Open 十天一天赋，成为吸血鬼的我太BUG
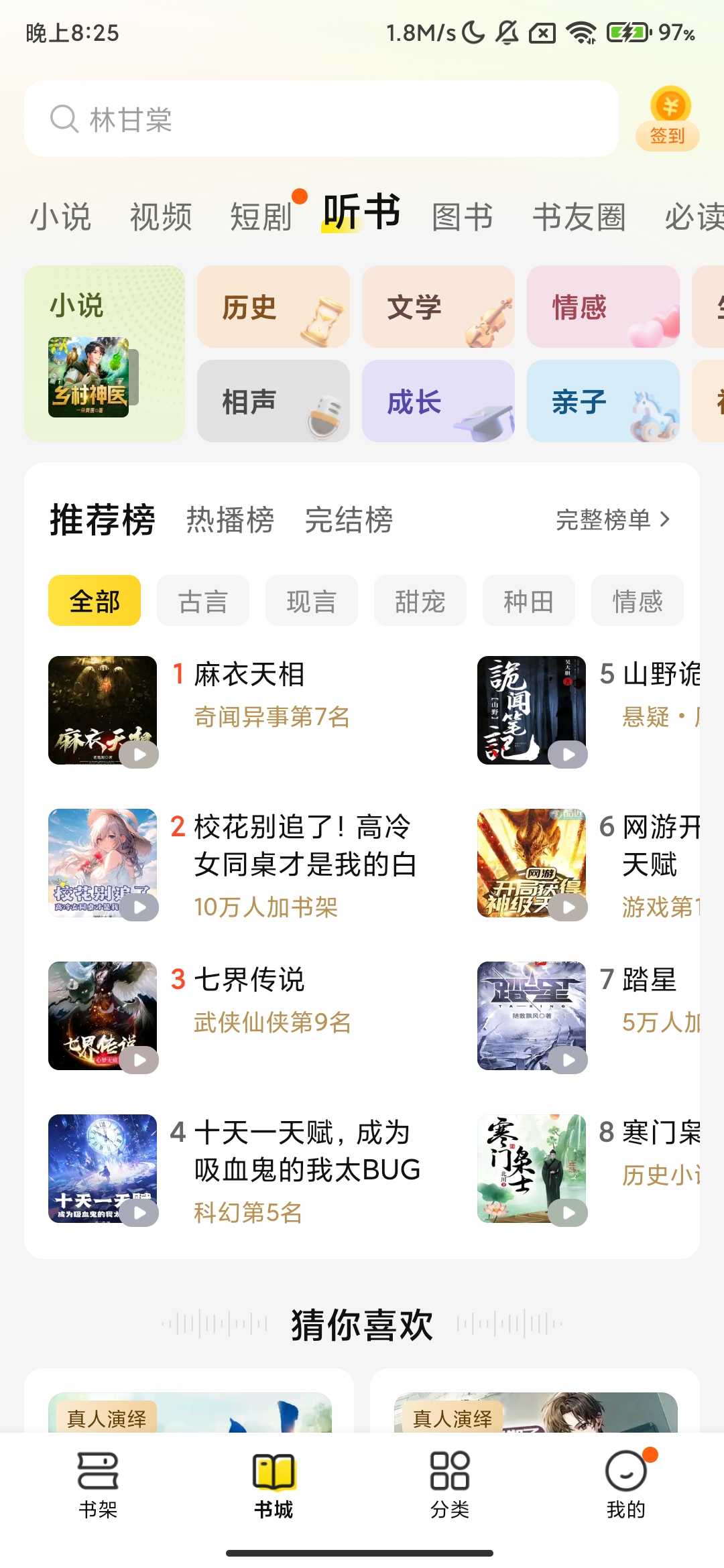The height and width of the screenshot is (1568, 724). (306, 1151)
